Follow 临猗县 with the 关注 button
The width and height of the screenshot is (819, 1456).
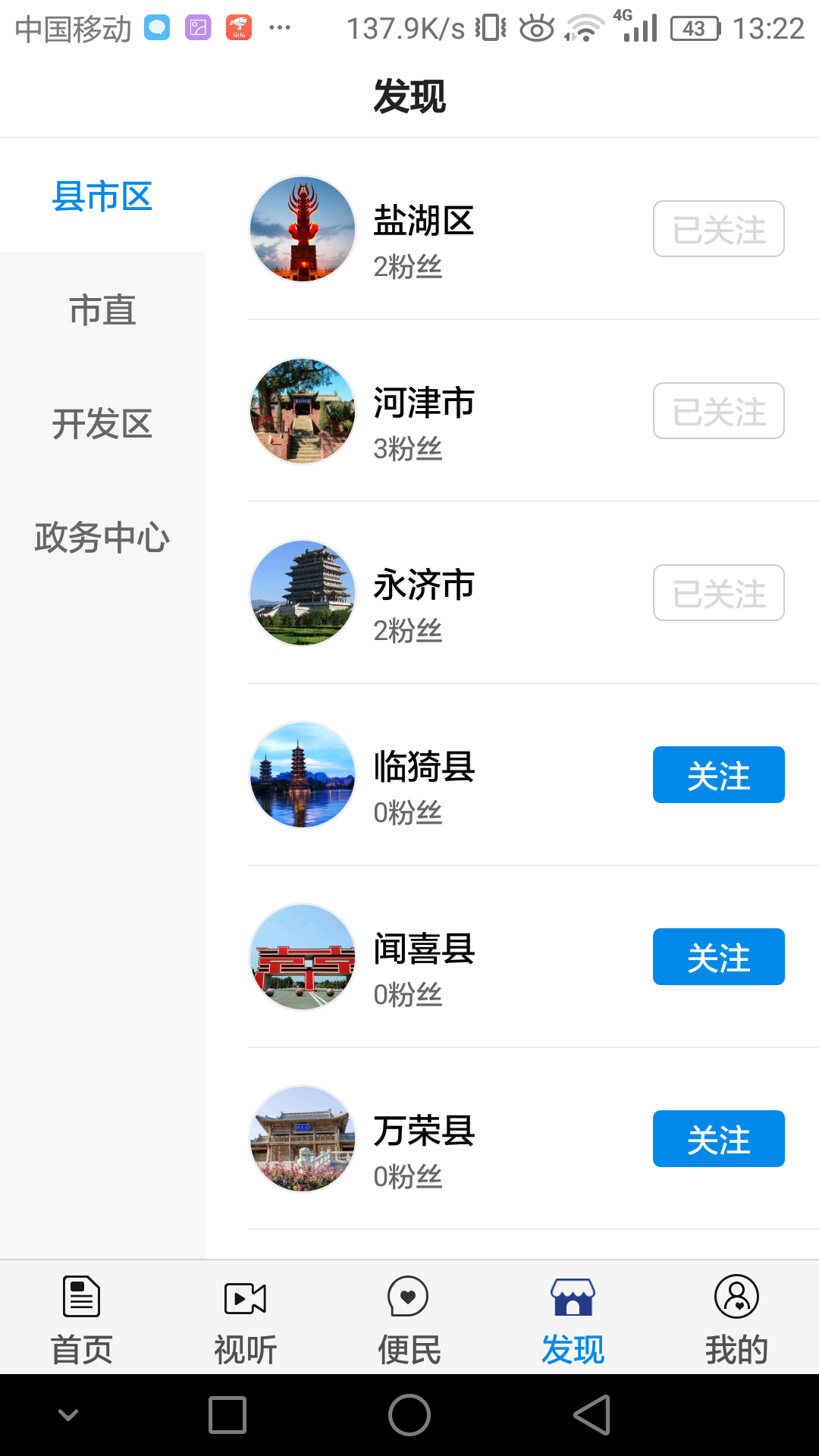click(x=718, y=774)
